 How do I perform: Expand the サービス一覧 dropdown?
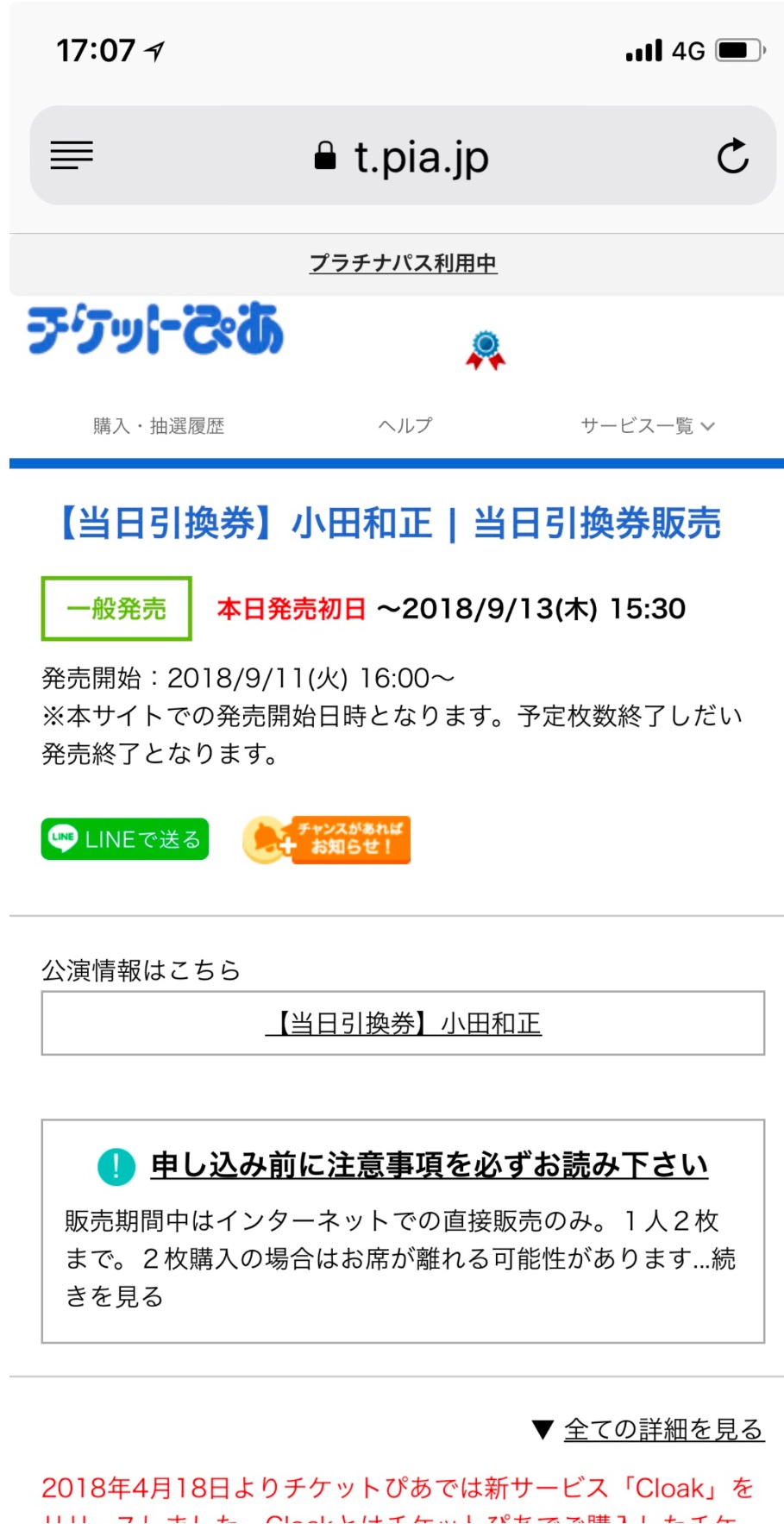[648, 426]
